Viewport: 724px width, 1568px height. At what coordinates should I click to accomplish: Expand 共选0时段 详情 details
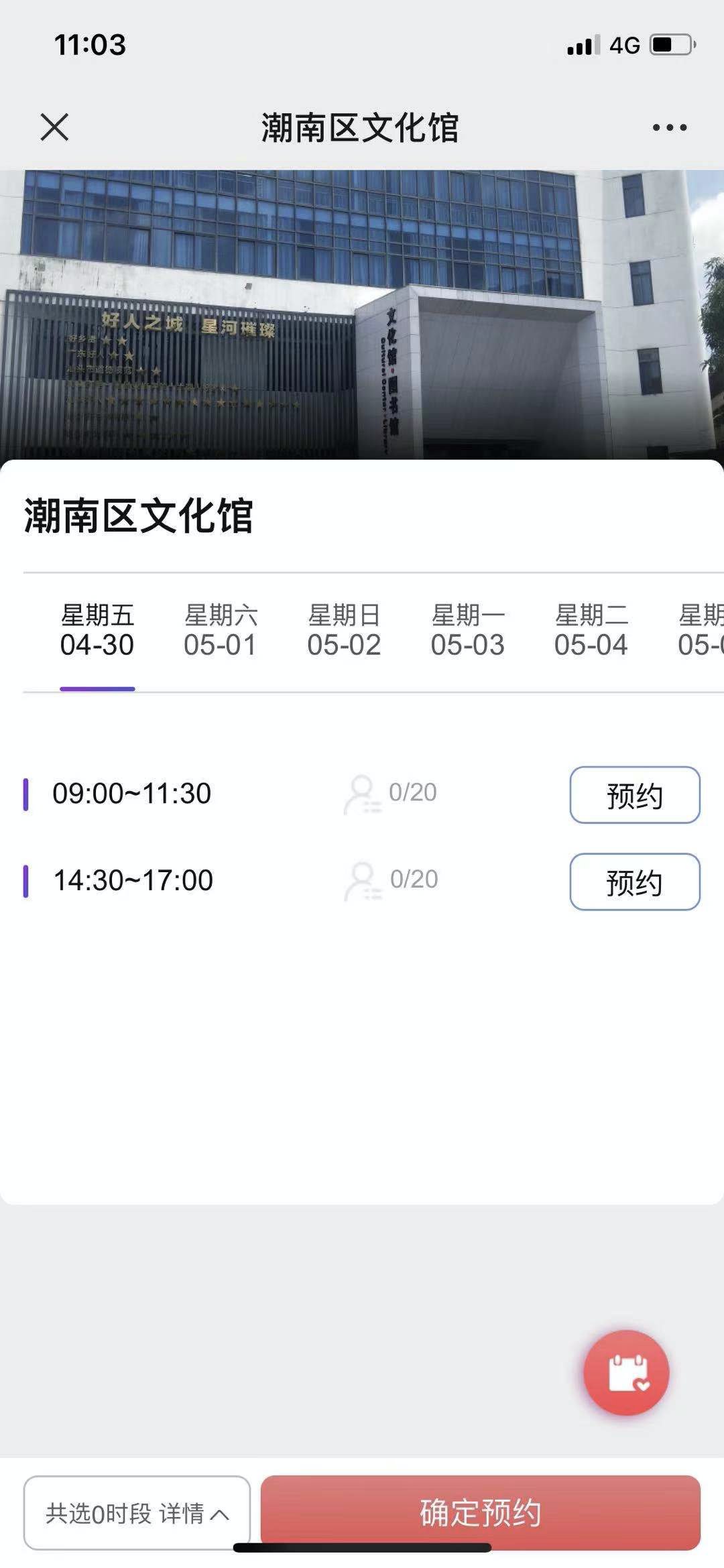[x=137, y=1512]
